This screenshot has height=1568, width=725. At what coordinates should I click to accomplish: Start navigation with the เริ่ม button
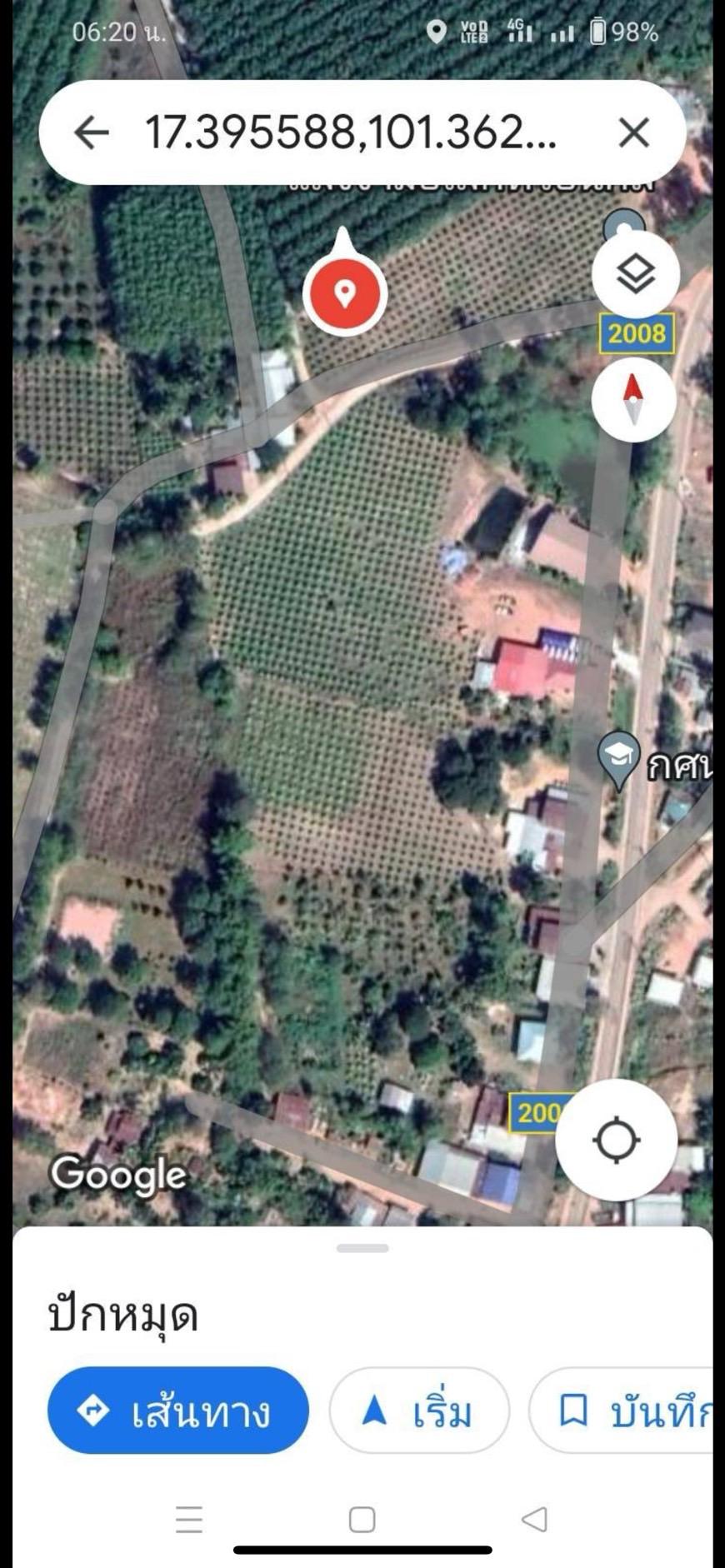click(419, 1410)
